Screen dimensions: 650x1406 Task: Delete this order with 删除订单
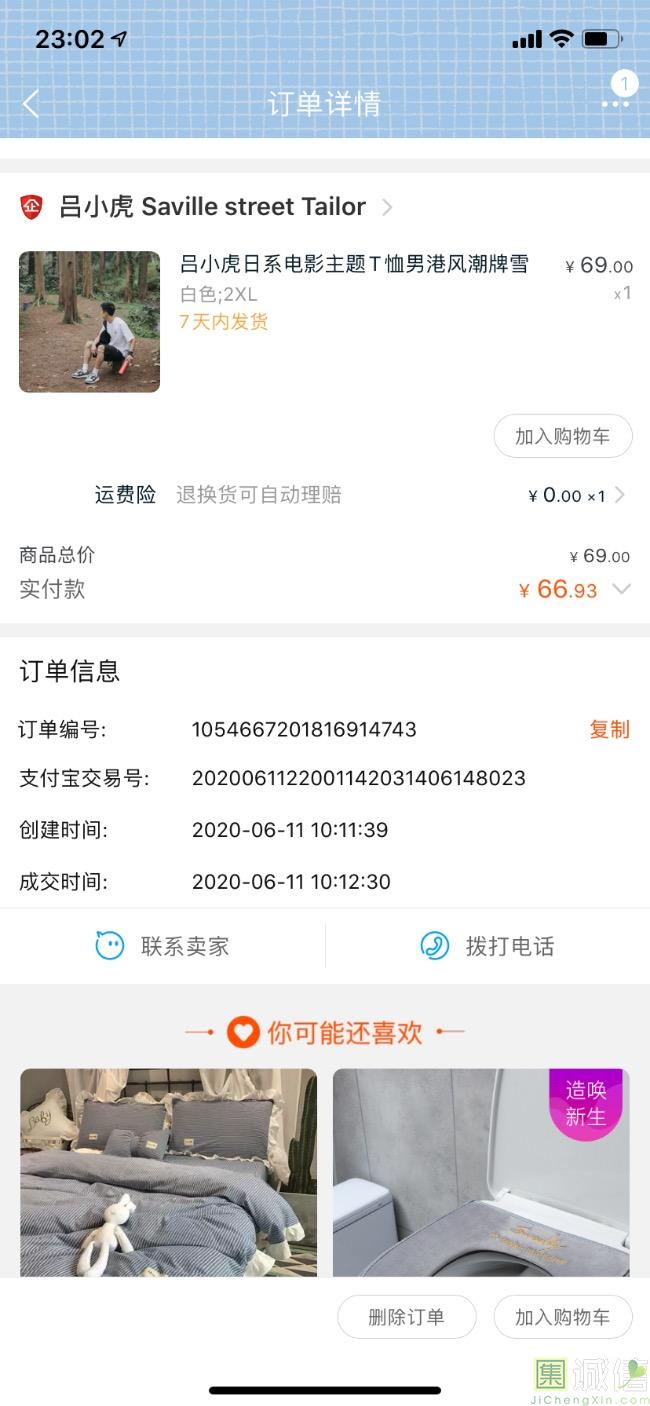pyautogui.click(x=406, y=1317)
